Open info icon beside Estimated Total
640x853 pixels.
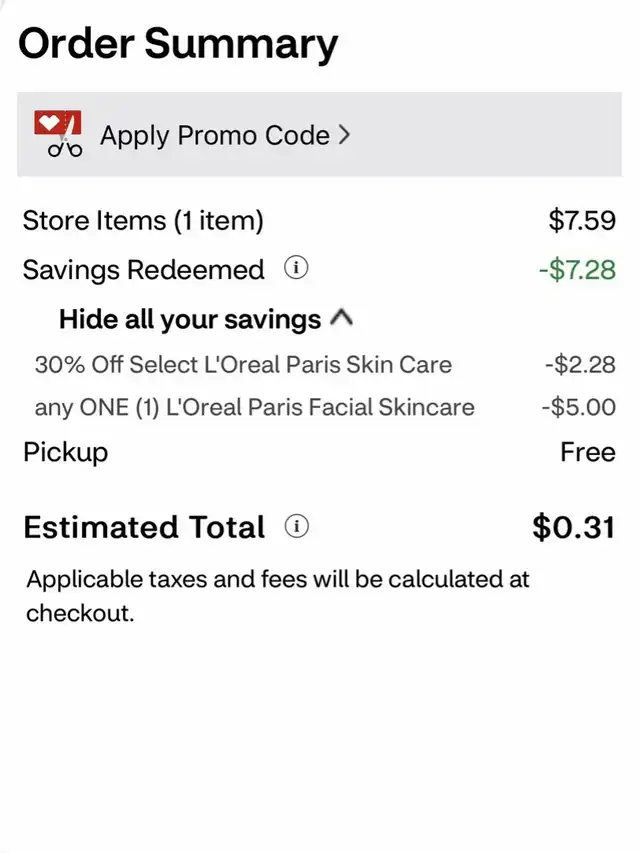(297, 526)
